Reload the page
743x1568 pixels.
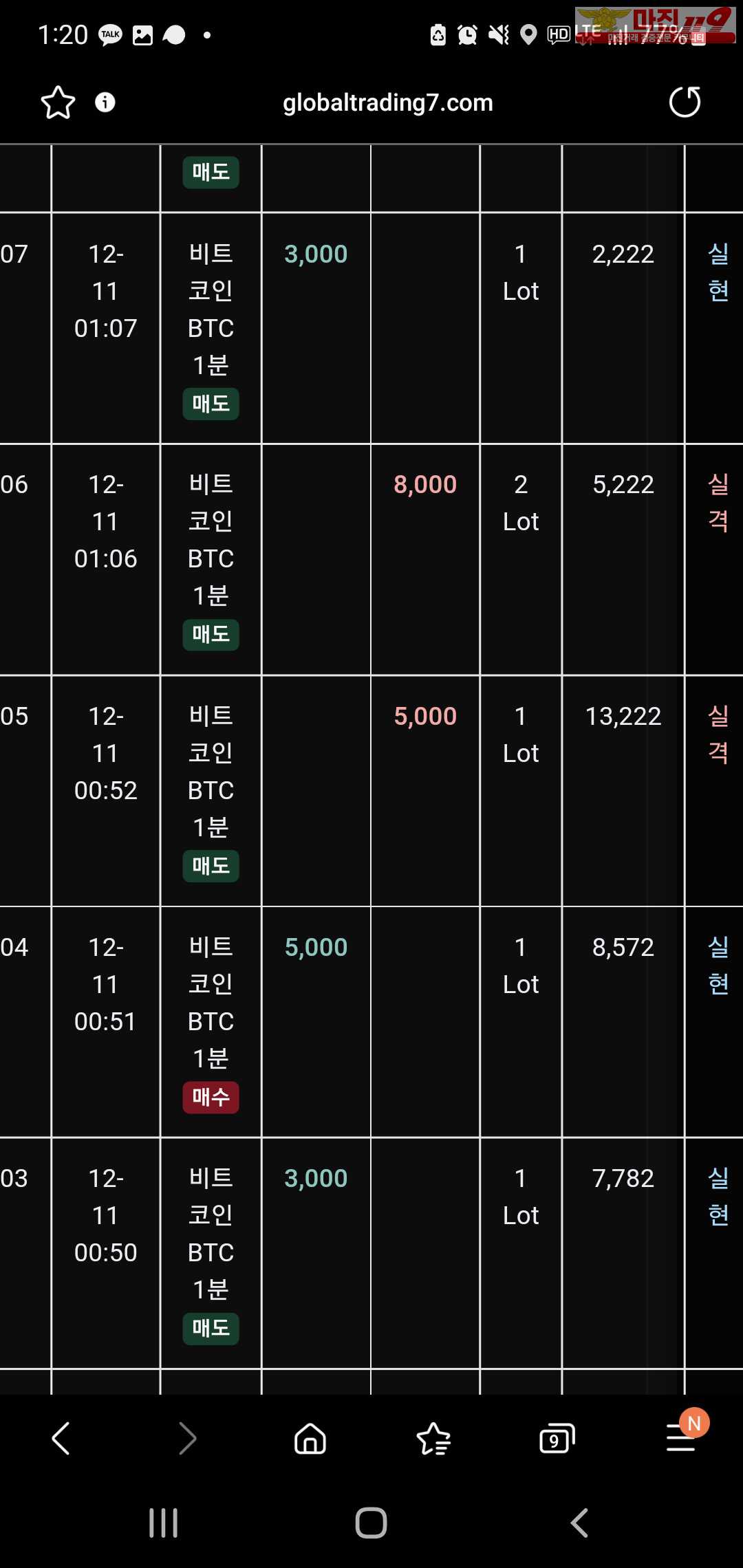(x=685, y=102)
